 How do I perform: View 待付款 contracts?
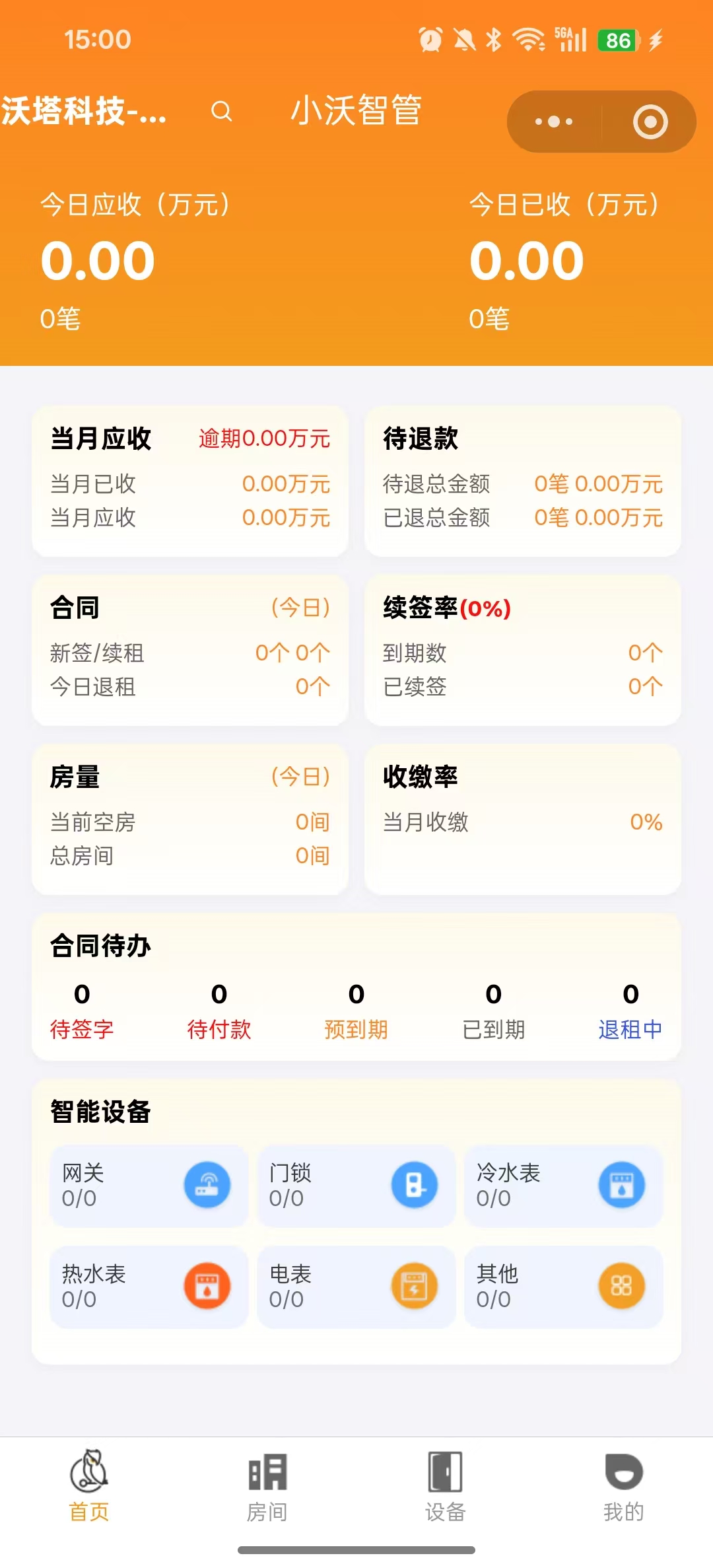click(x=219, y=1012)
